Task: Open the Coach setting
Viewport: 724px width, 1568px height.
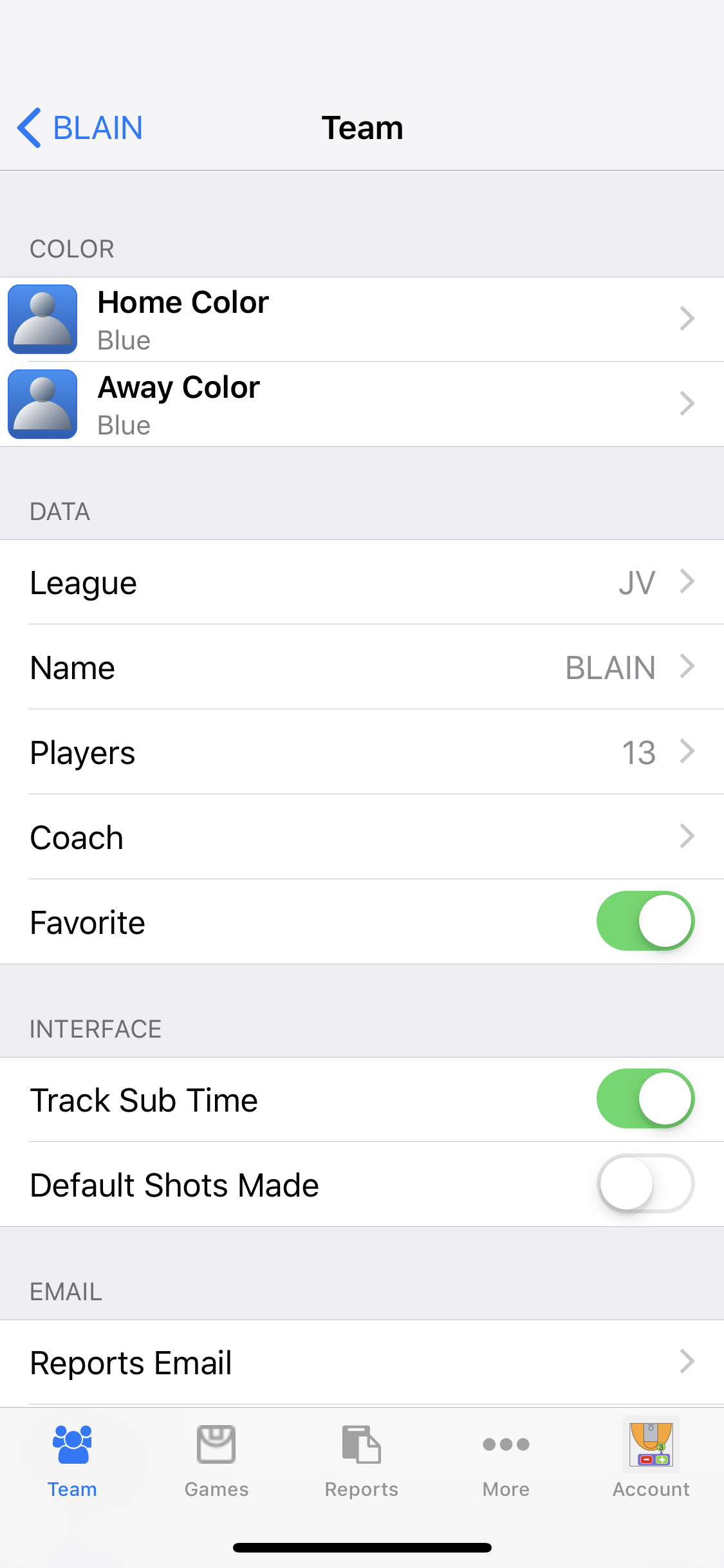Action: [362, 837]
